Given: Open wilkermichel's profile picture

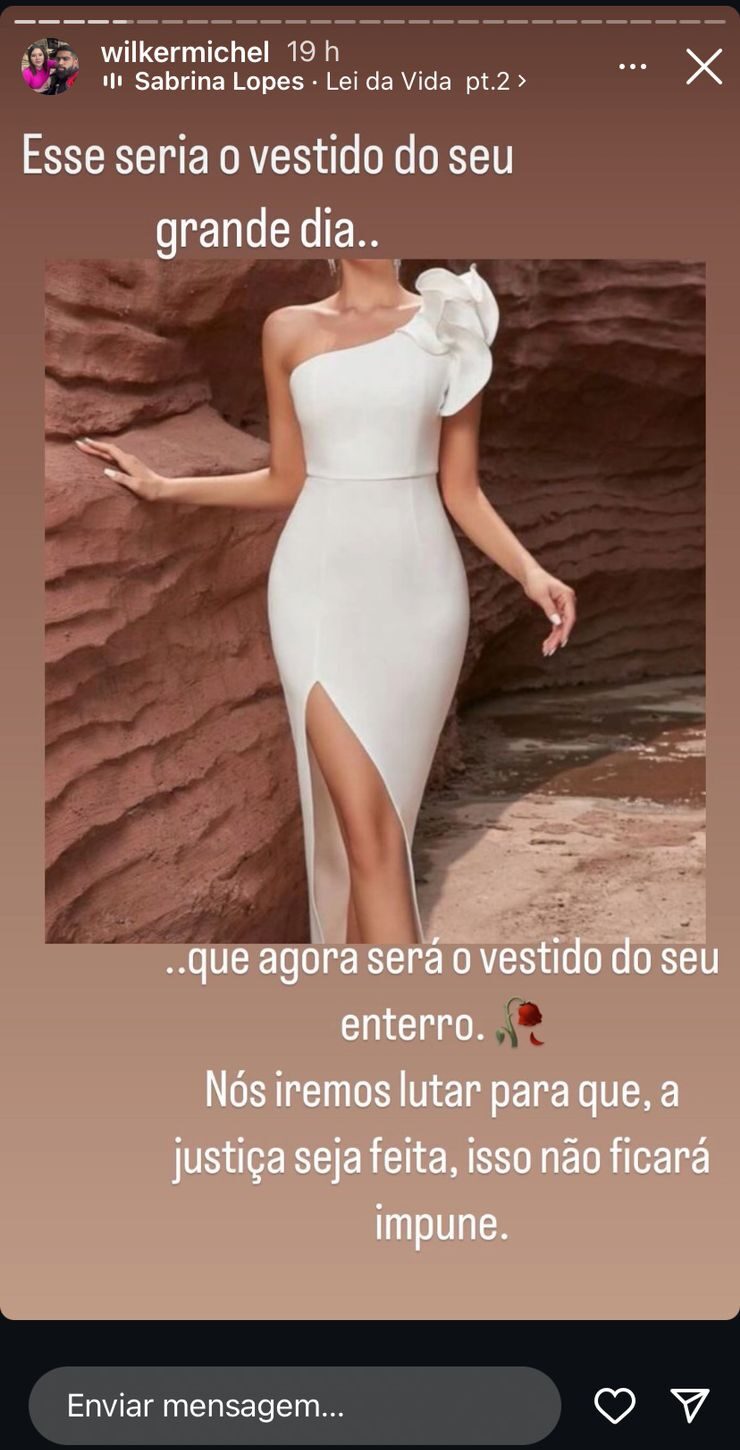Looking at the screenshot, I should 50,67.
